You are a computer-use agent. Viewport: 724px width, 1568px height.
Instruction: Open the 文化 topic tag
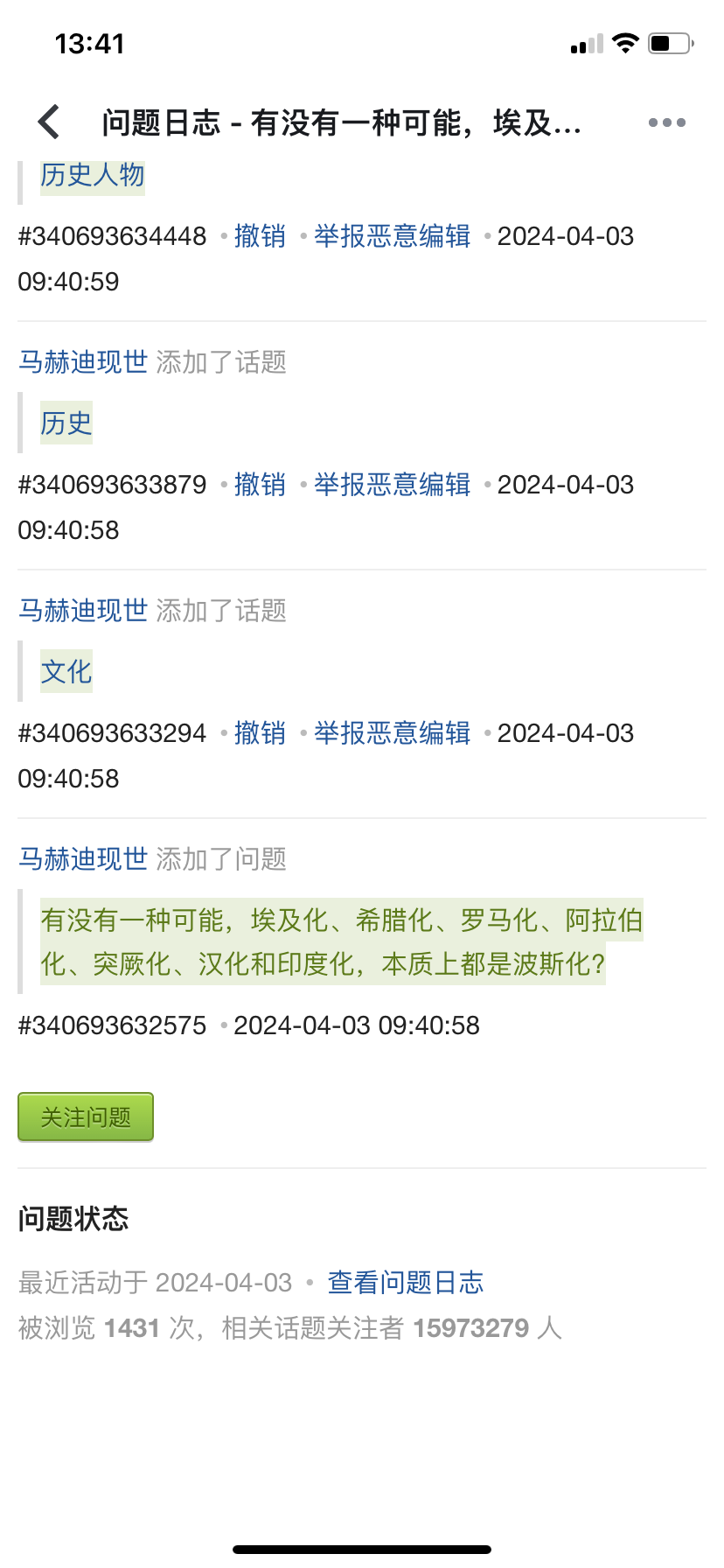[x=66, y=672]
